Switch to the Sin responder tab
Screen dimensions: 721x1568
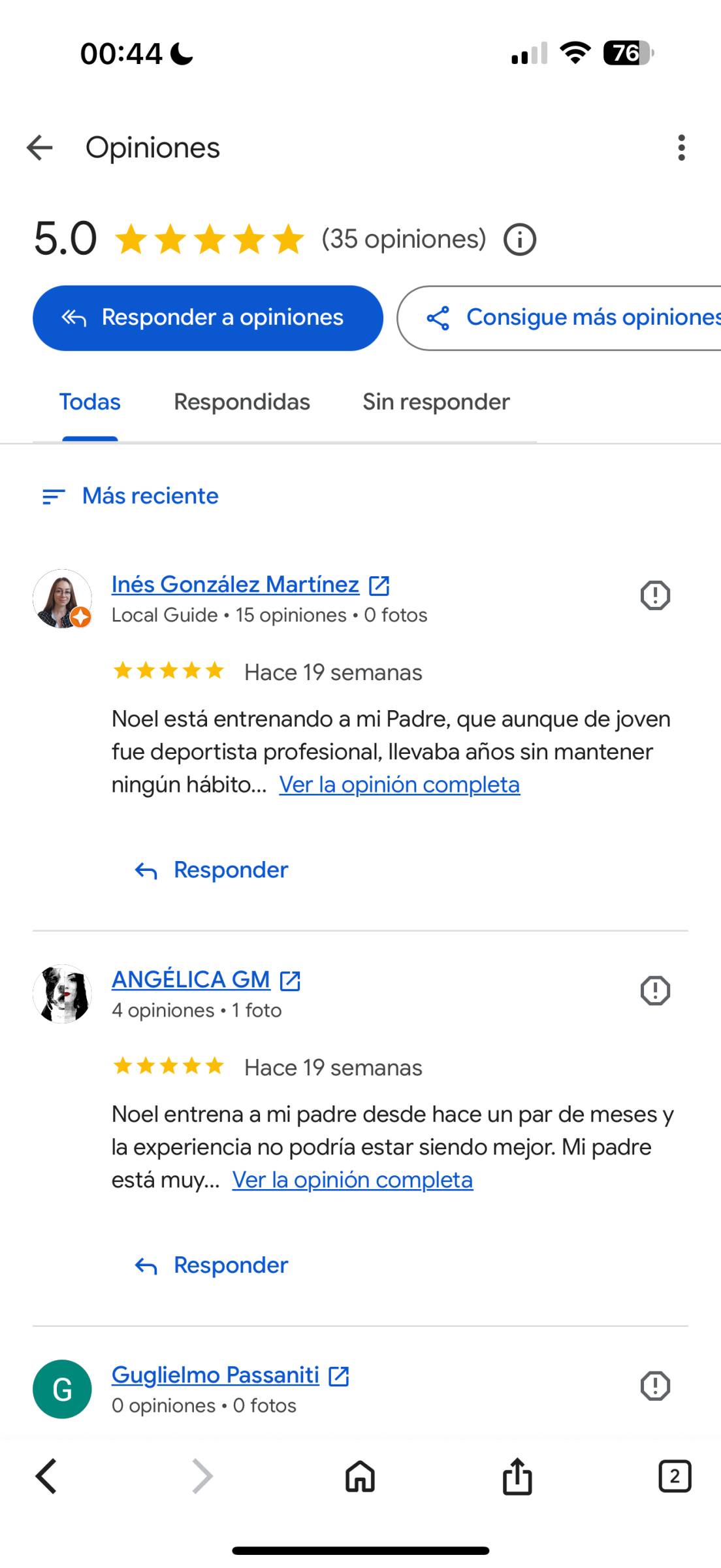click(436, 402)
